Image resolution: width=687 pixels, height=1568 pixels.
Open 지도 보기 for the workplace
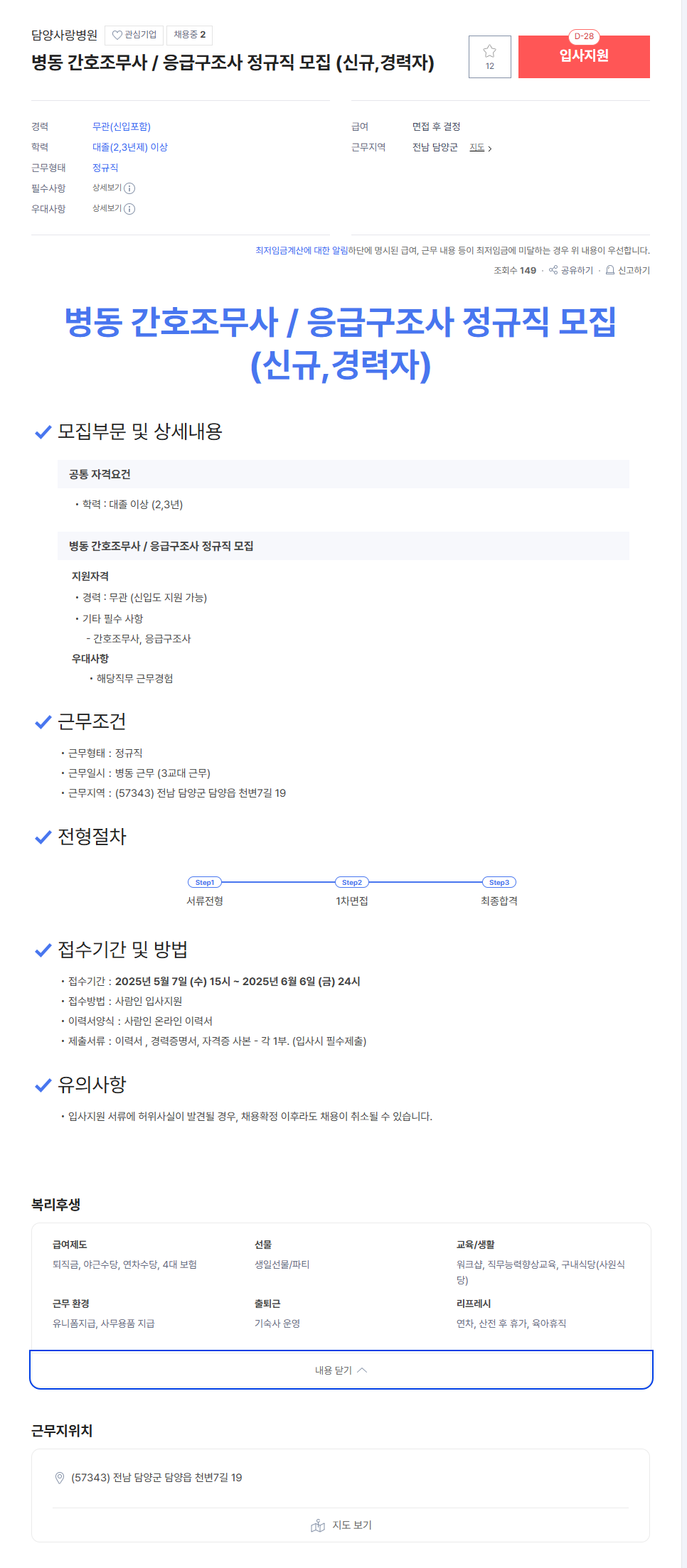[x=341, y=1525]
